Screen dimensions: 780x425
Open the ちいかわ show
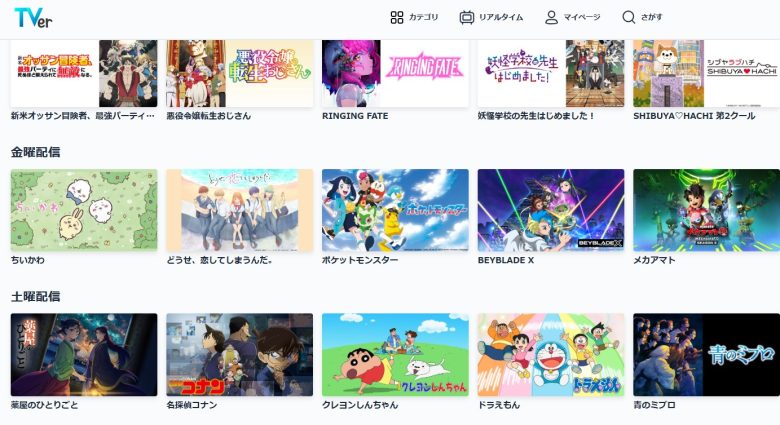point(84,210)
